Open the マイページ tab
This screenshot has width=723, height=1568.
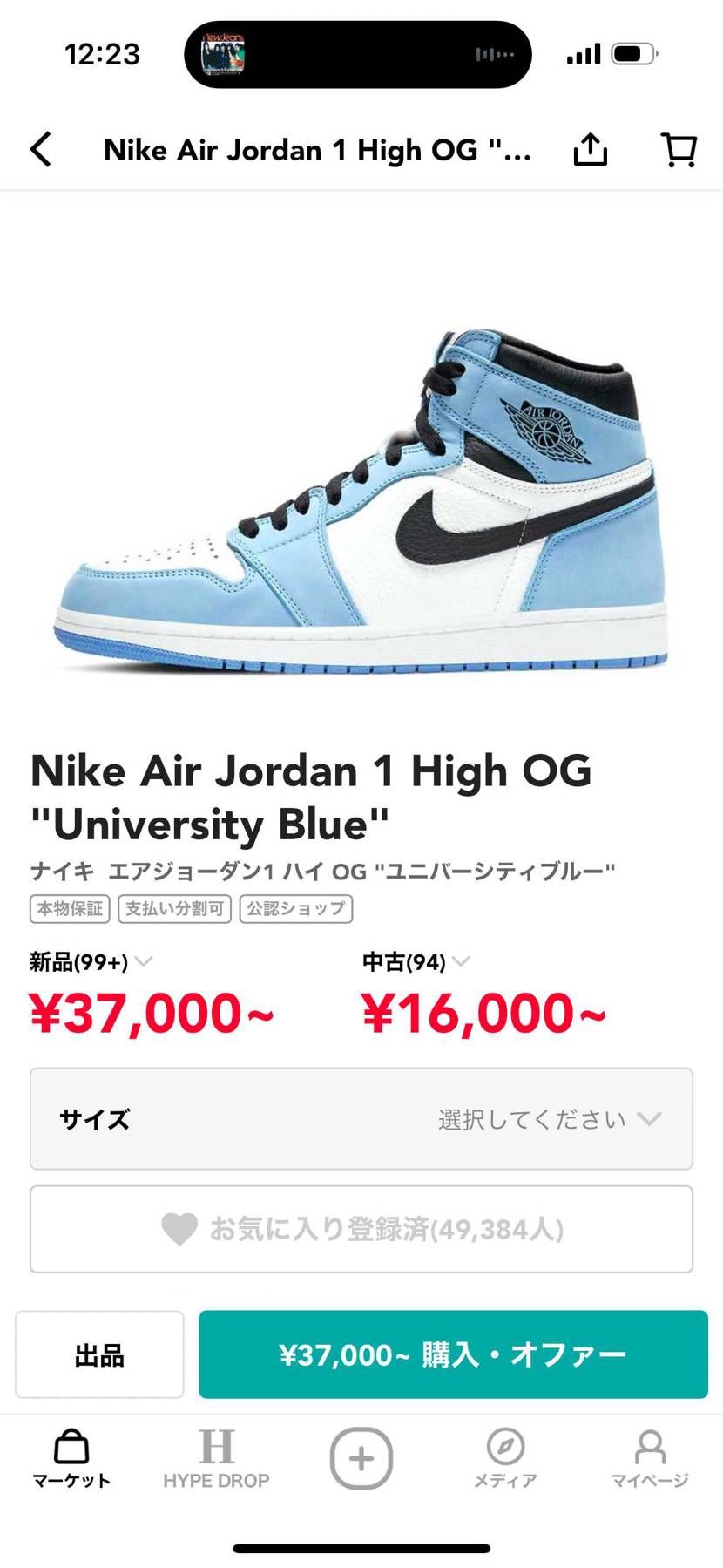[x=650, y=1459]
